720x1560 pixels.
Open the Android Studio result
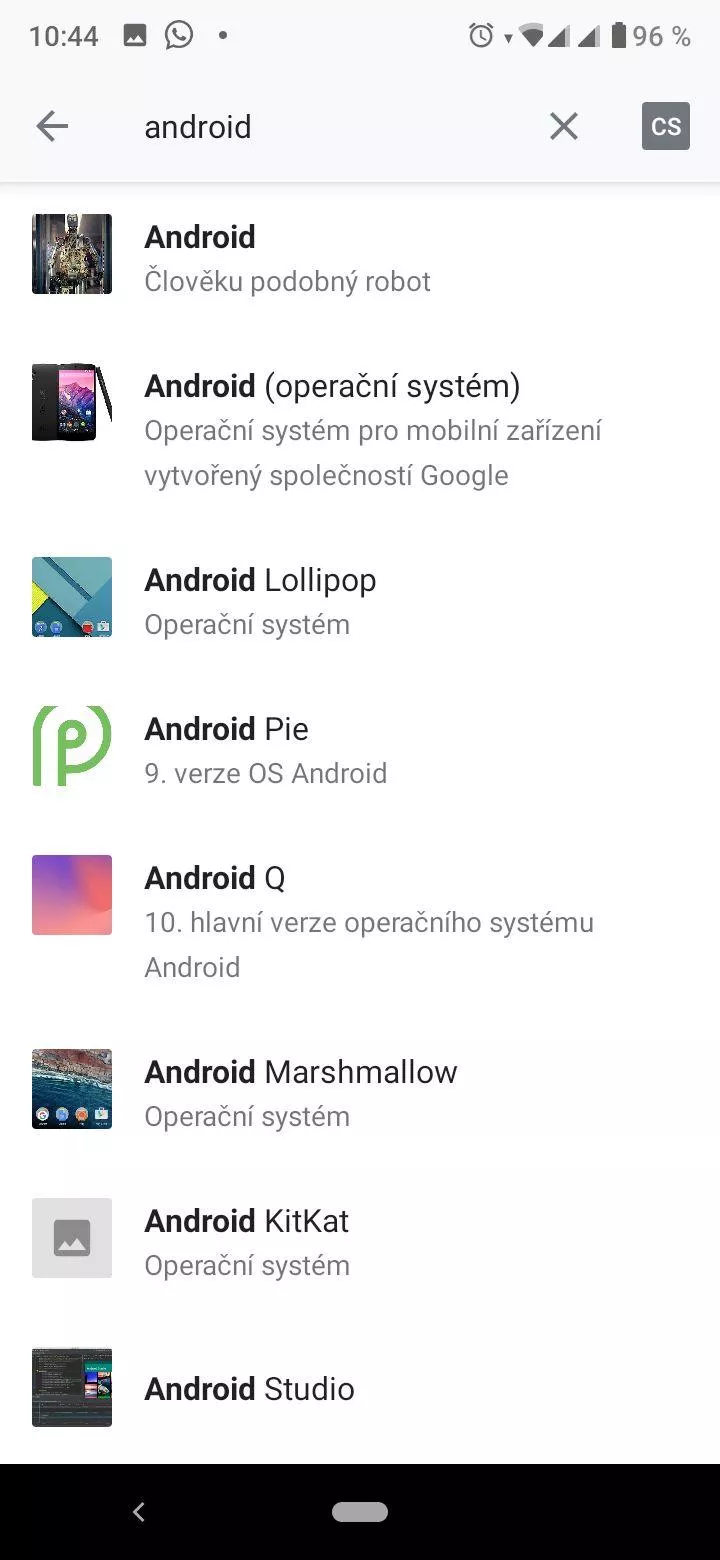[x=360, y=1388]
